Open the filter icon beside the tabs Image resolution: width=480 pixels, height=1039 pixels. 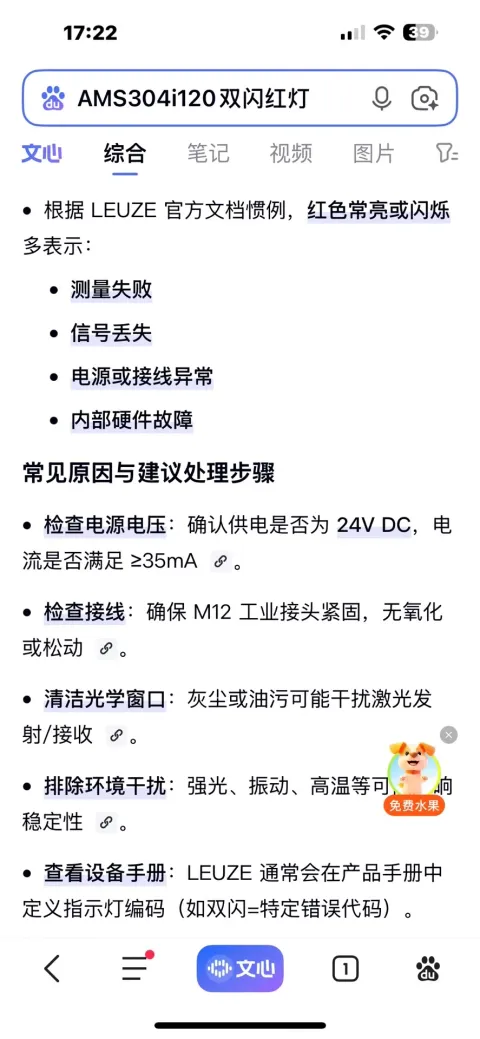tap(447, 154)
